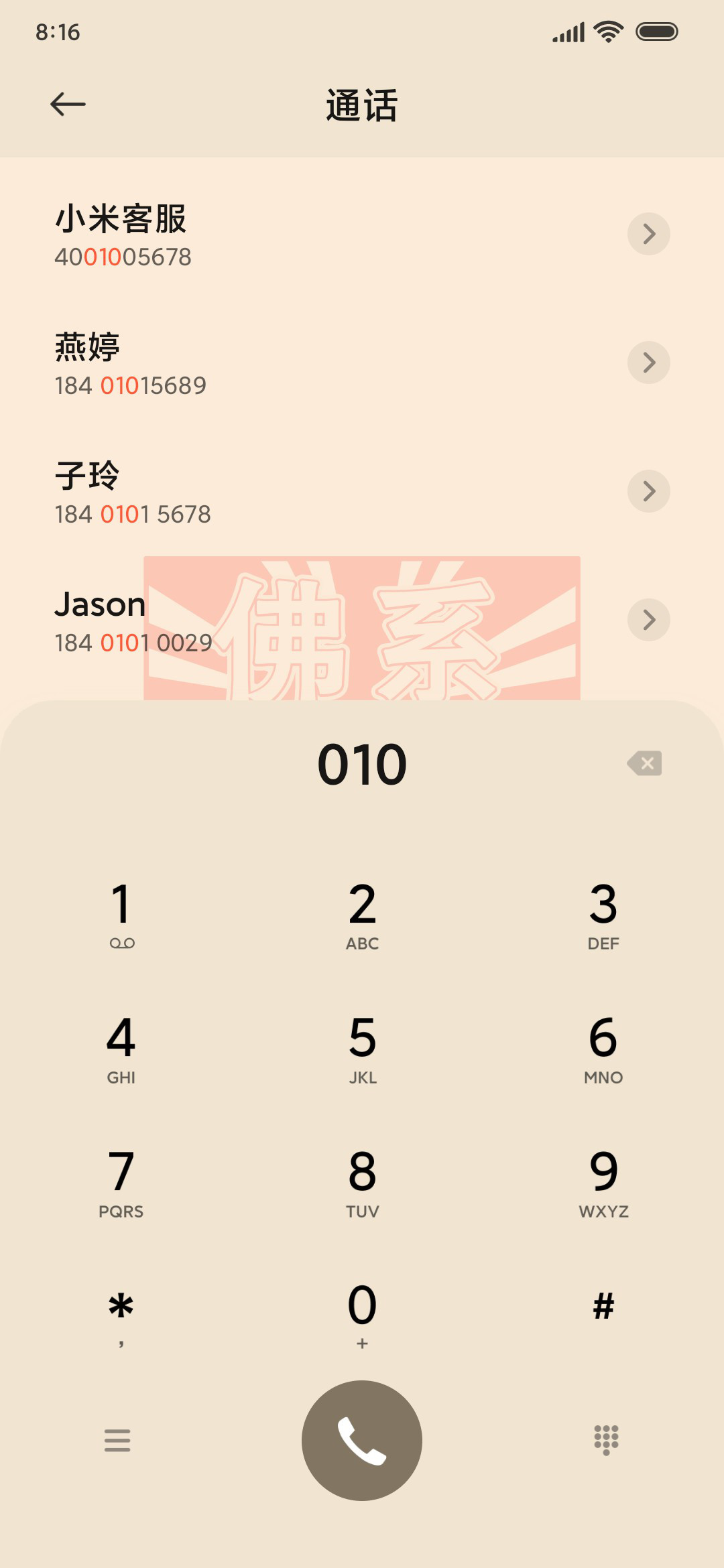Image resolution: width=724 pixels, height=1568 pixels.
Task: Go back using the top-left arrow
Action: coord(68,104)
